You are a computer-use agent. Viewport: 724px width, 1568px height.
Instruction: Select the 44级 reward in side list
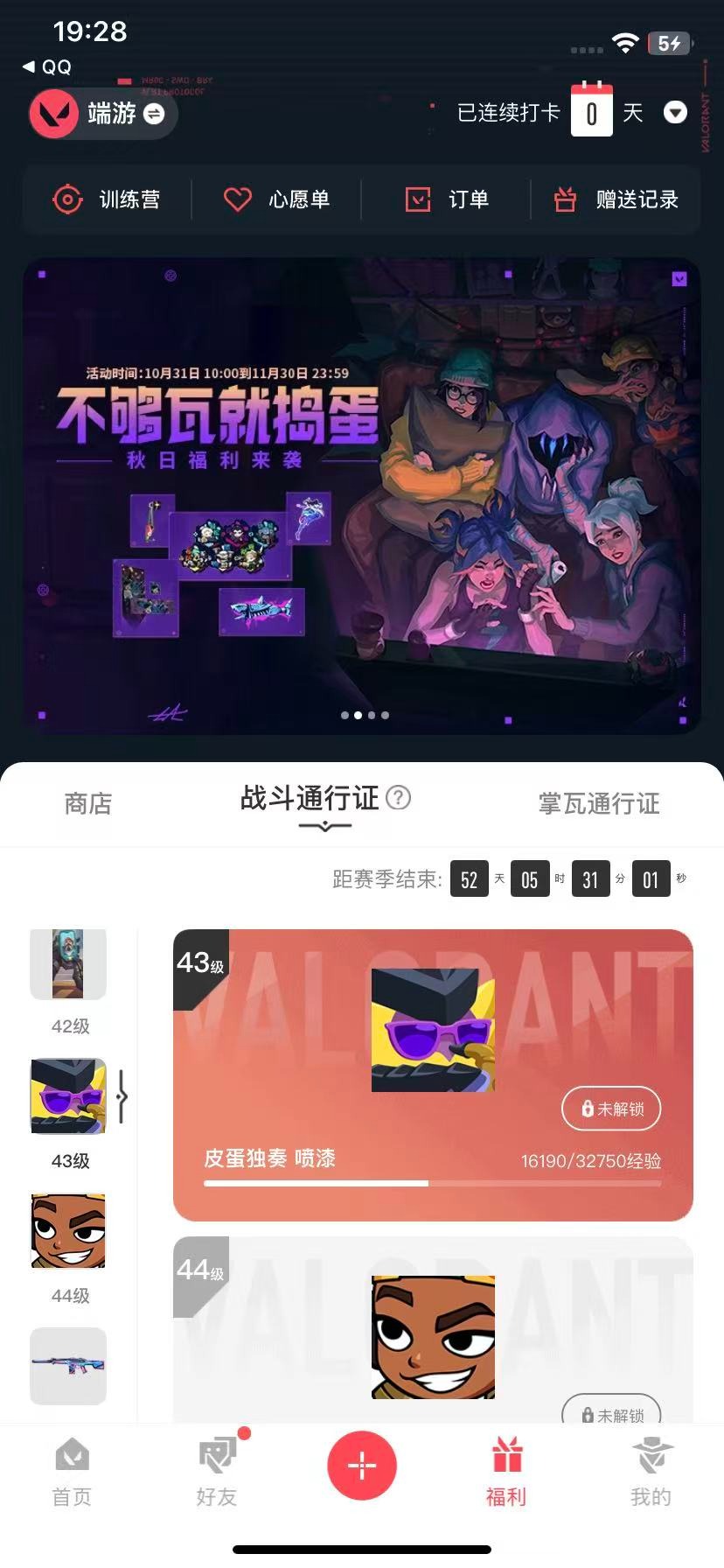click(68, 1231)
